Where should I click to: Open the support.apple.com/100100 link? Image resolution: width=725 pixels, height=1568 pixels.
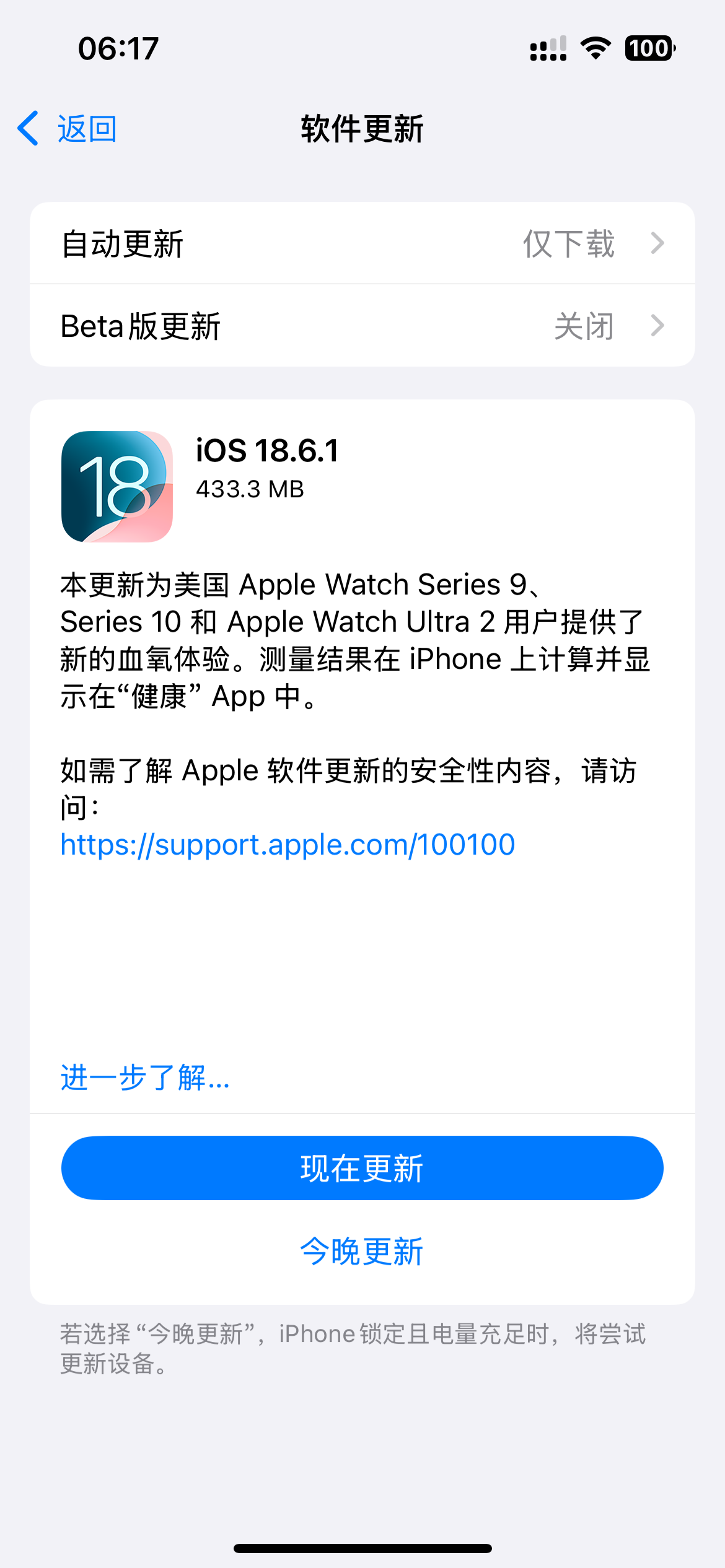coord(288,845)
